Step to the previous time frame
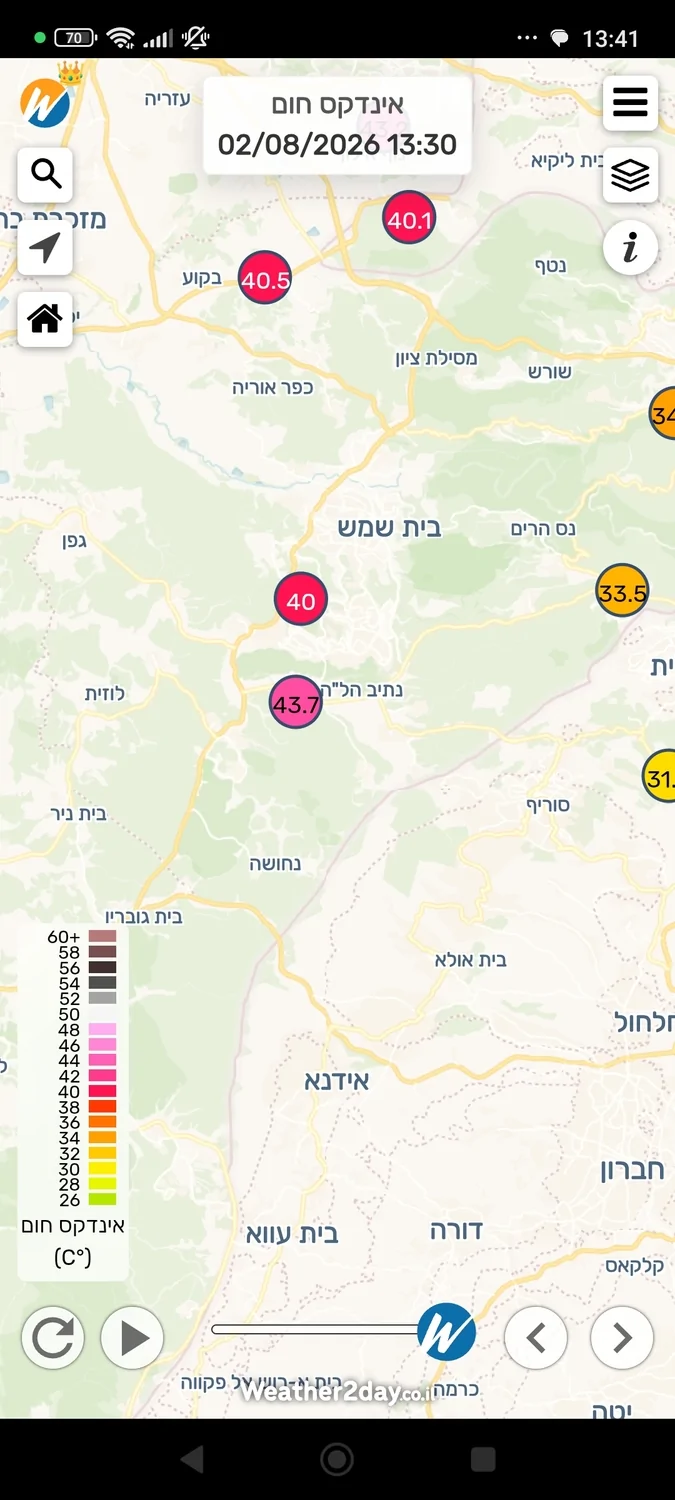 [536, 1337]
